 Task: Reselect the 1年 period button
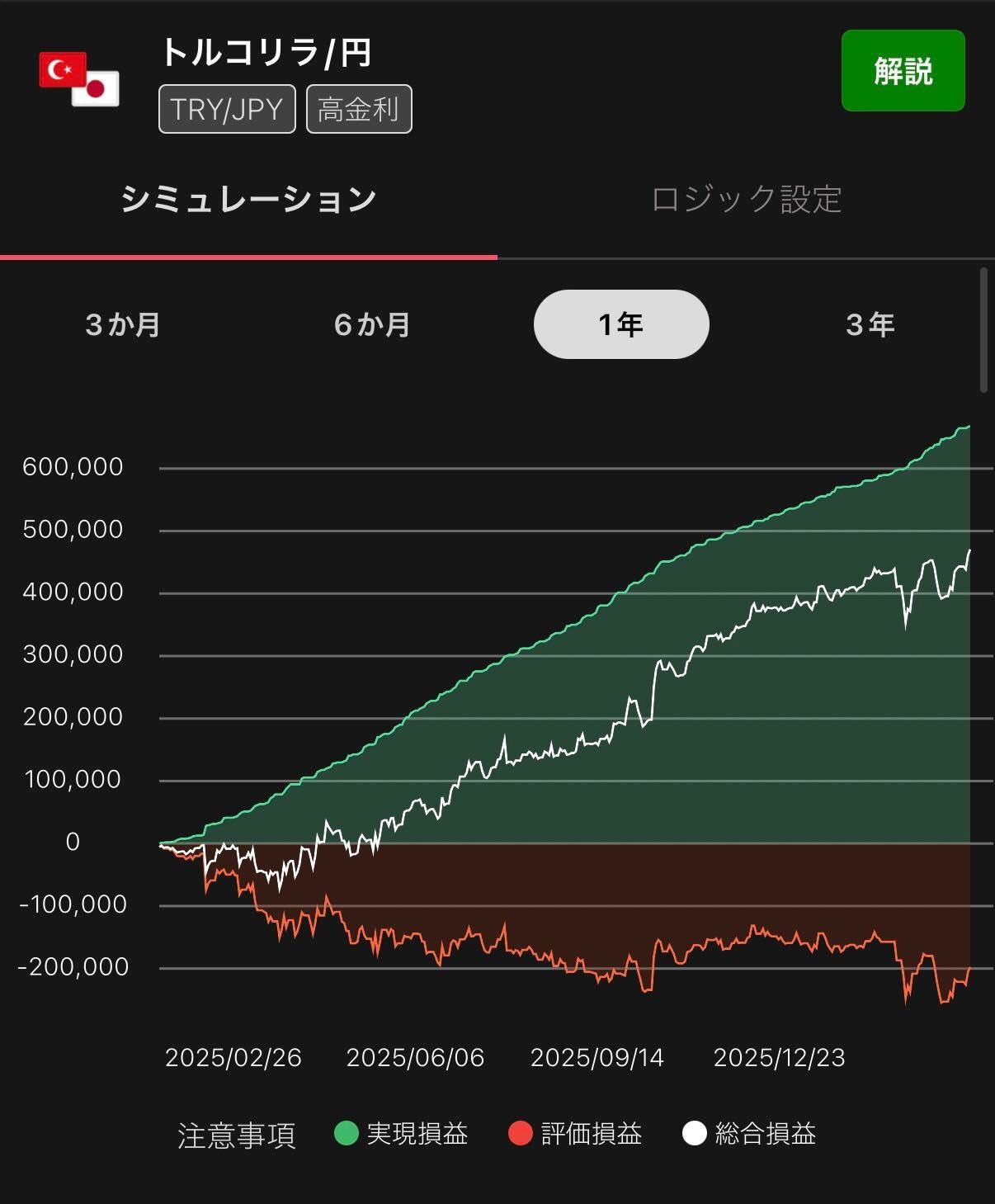click(620, 324)
